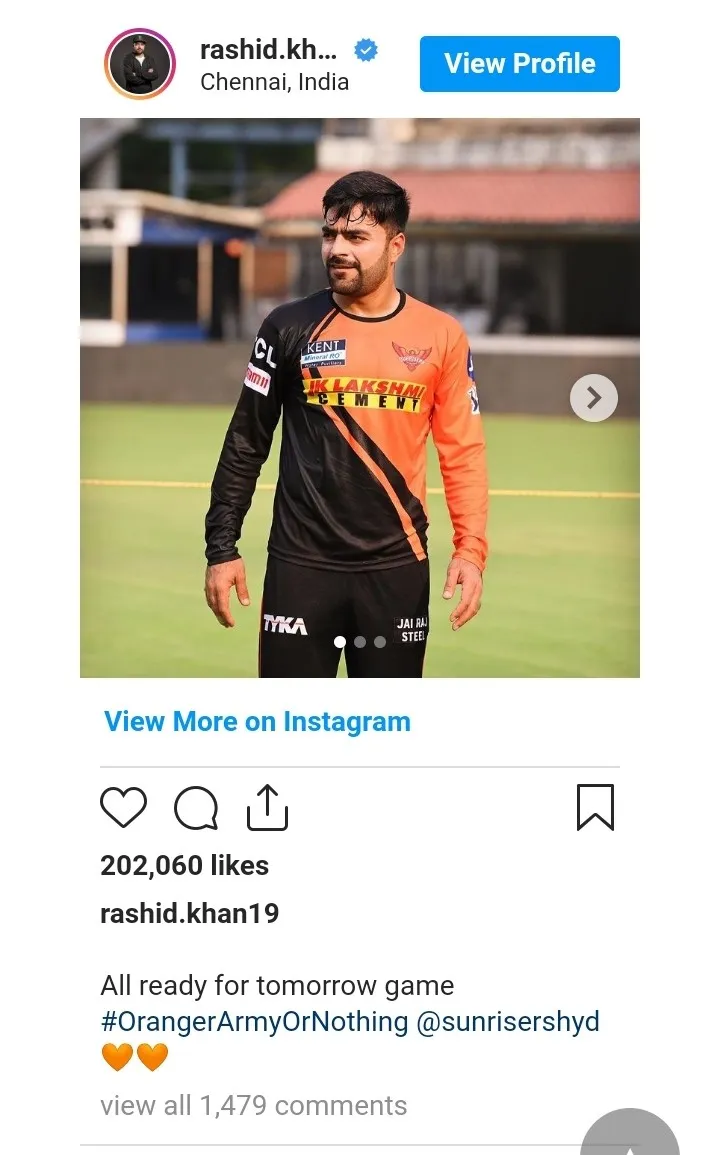
Task: Open the #OrangerArmyOrNothing hashtag
Action: pos(254,1022)
